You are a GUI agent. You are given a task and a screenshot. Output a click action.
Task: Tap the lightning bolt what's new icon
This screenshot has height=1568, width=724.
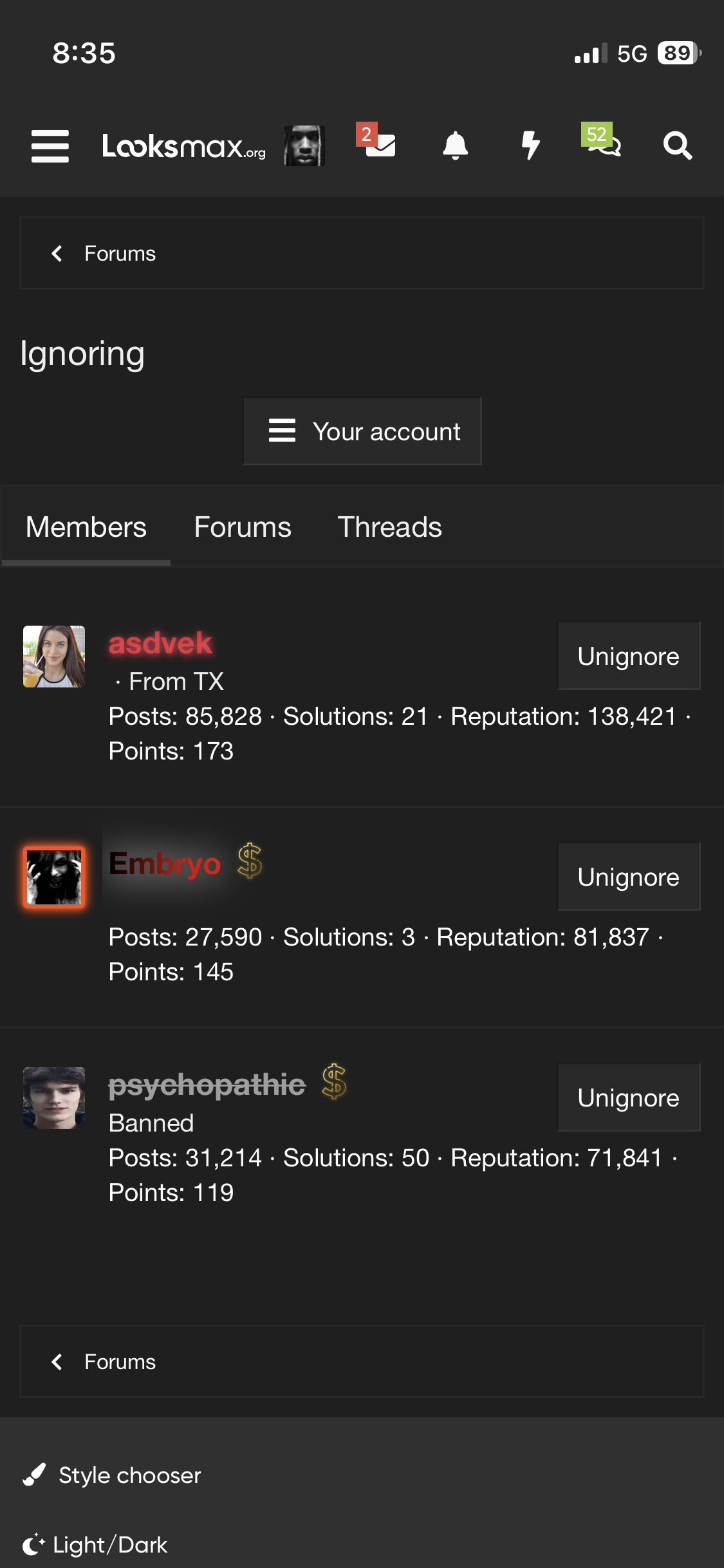(x=530, y=145)
